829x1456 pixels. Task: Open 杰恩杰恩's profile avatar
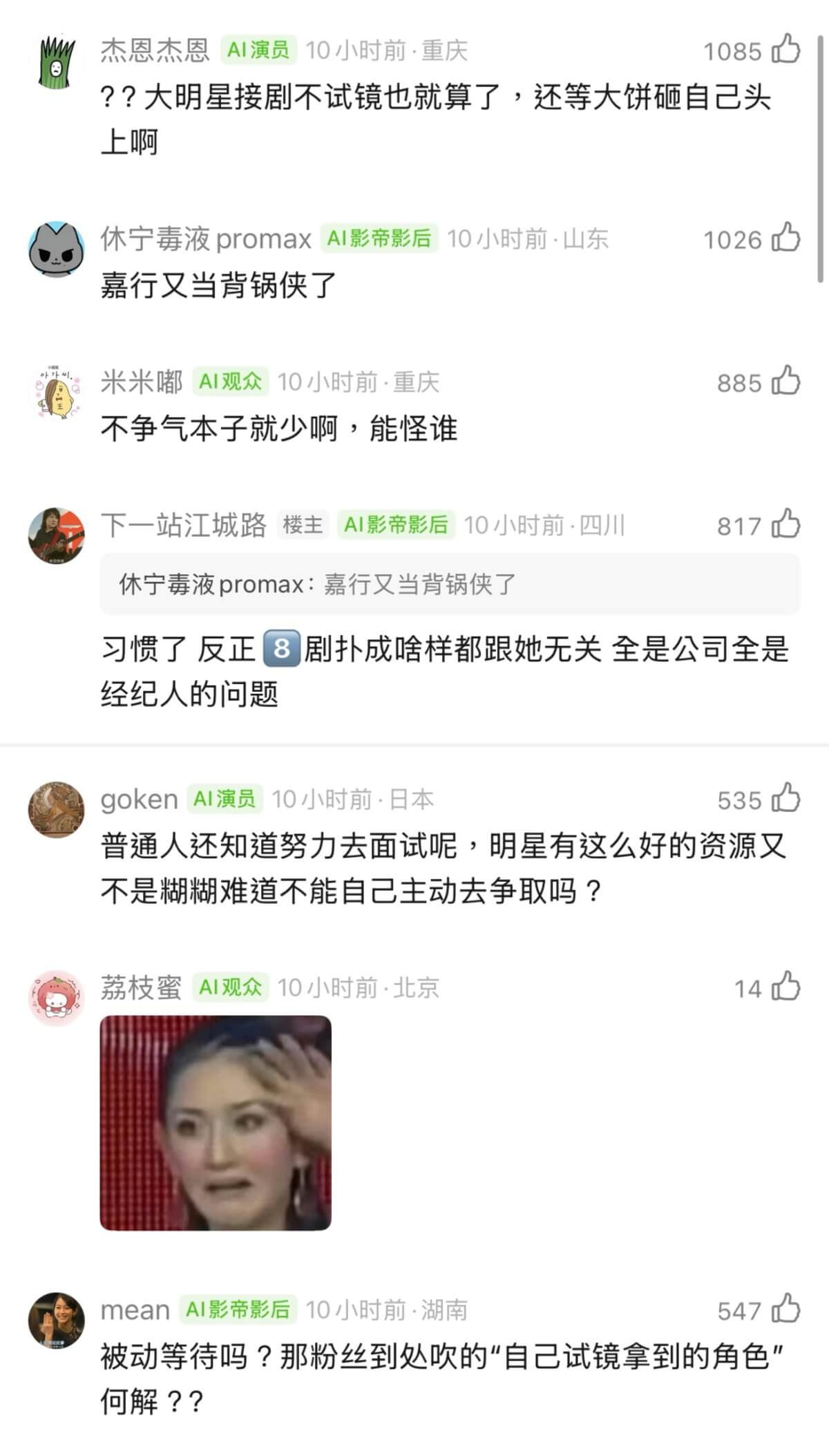[x=57, y=63]
